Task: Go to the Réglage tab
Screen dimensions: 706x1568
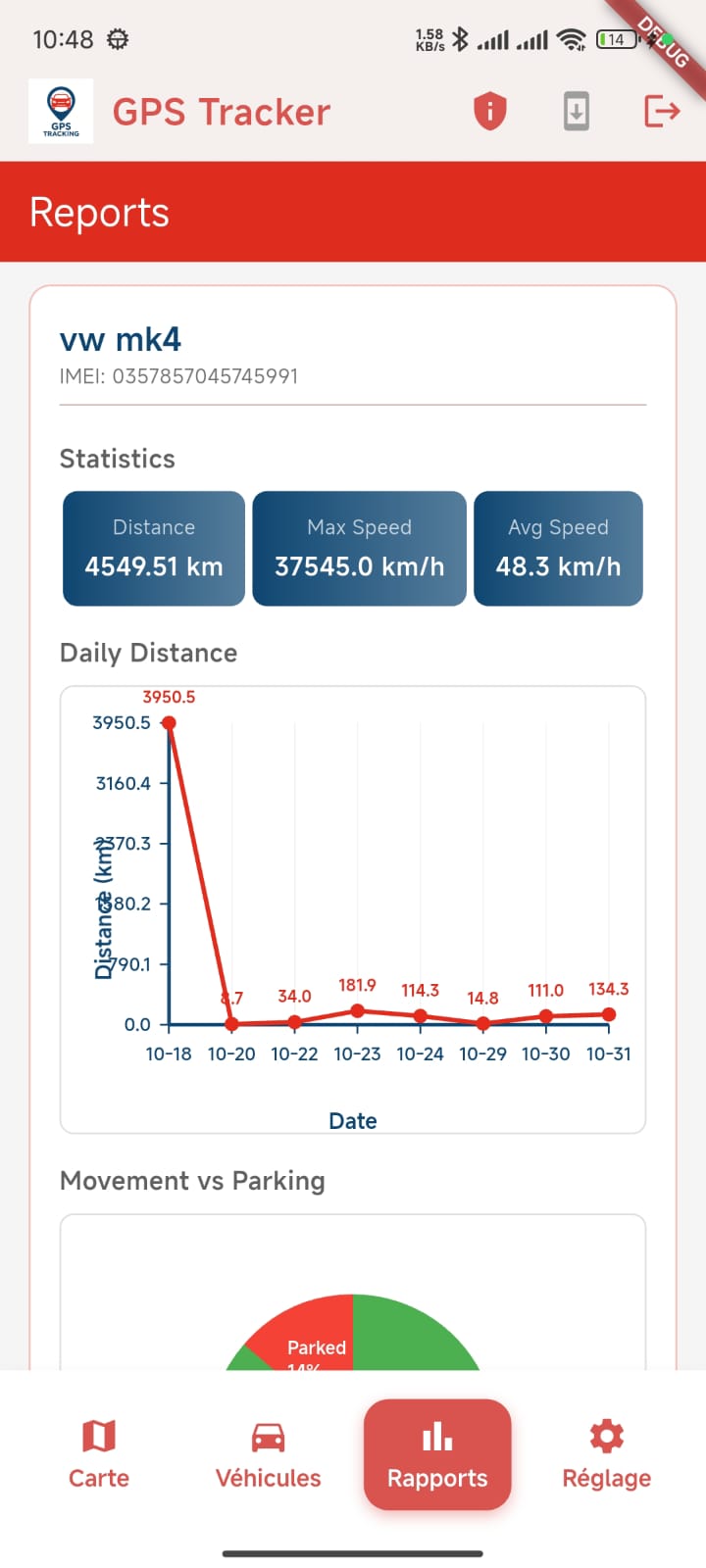Action: (x=606, y=1454)
